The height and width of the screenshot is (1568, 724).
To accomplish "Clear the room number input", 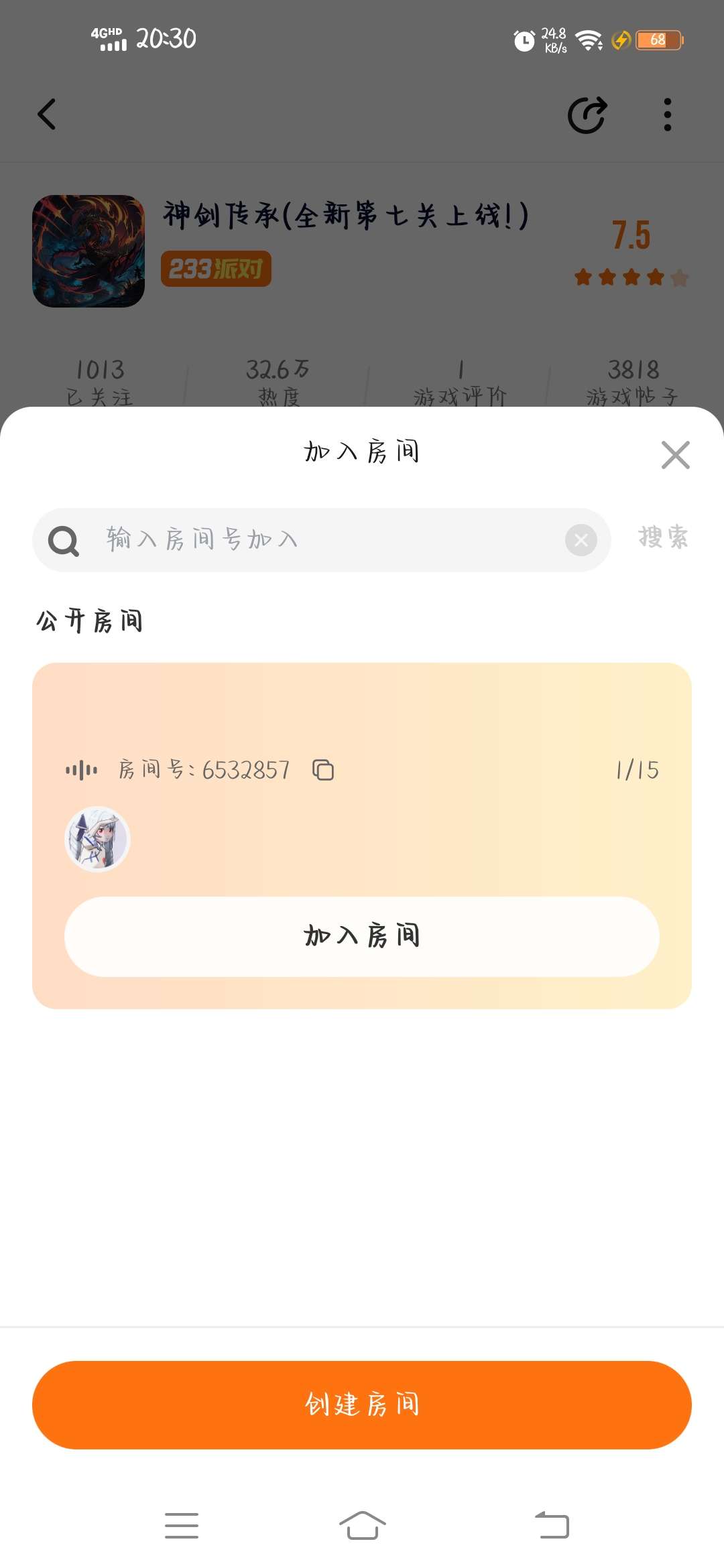I will coord(581,540).
